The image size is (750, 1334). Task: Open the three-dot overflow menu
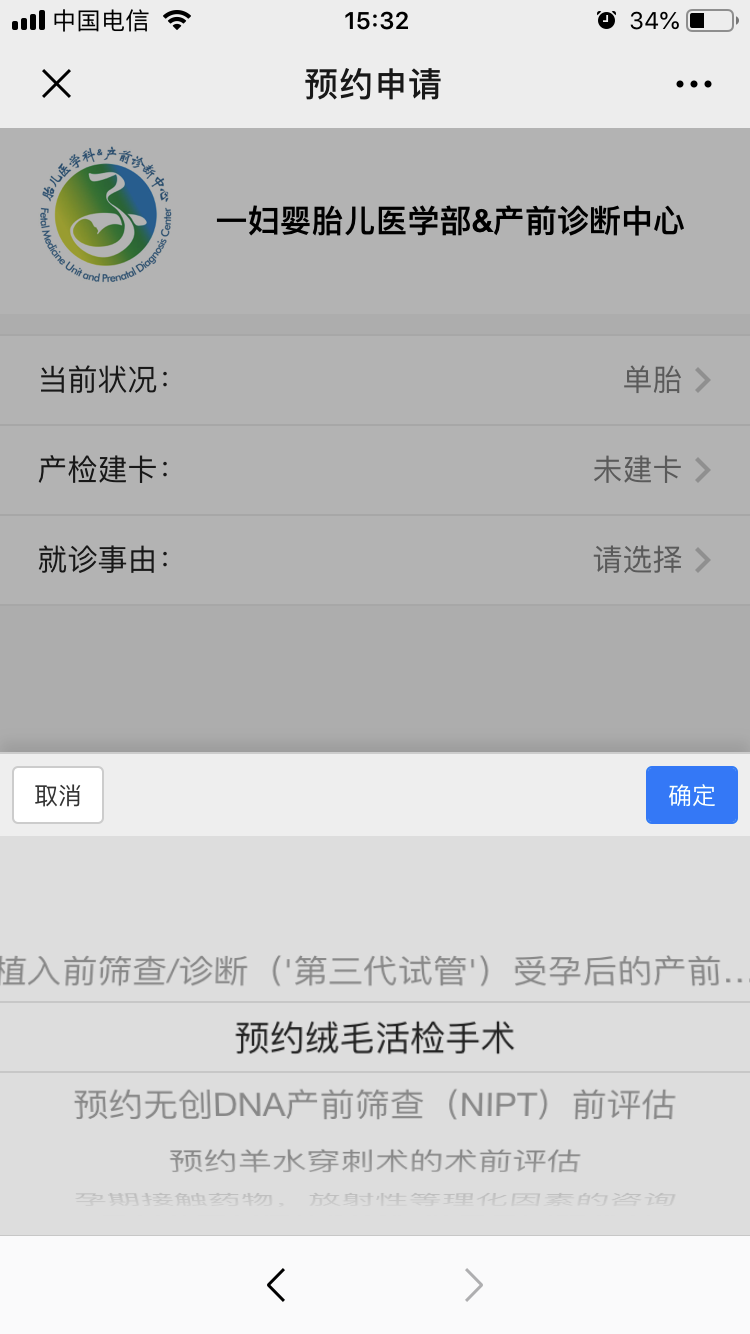click(693, 85)
